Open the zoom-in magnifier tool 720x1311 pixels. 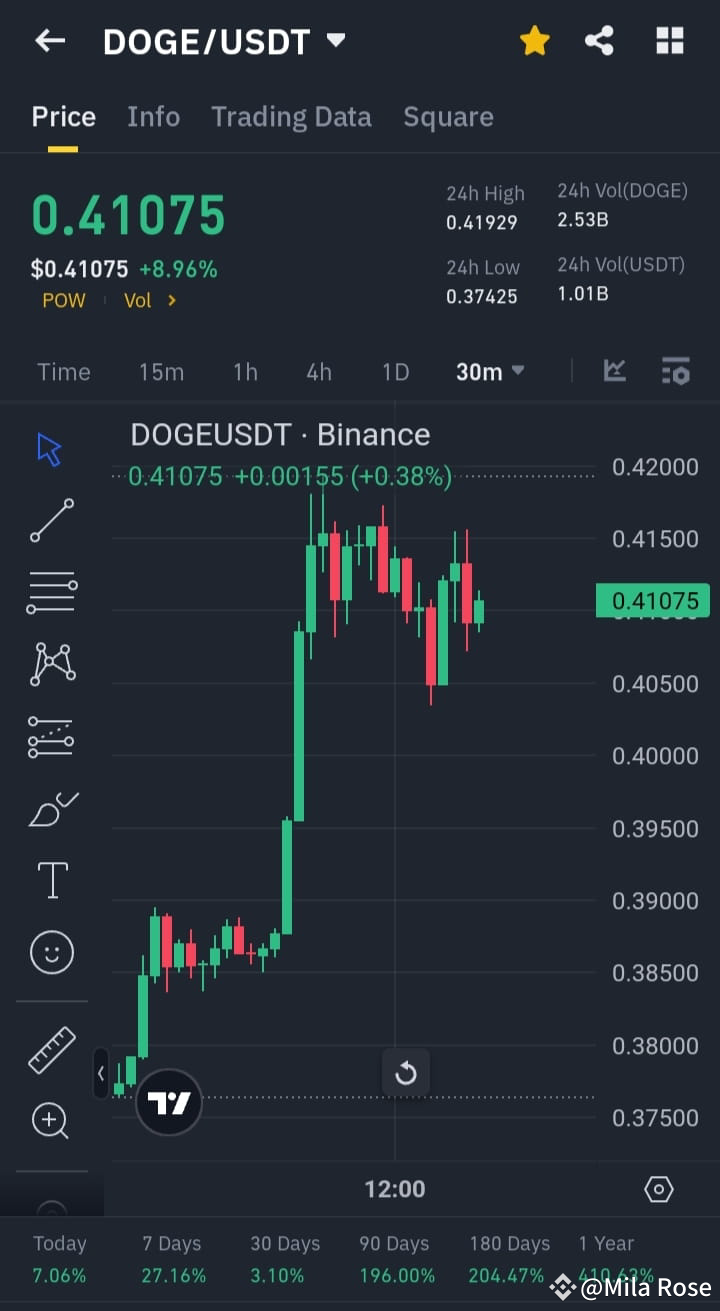[50, 1121]
